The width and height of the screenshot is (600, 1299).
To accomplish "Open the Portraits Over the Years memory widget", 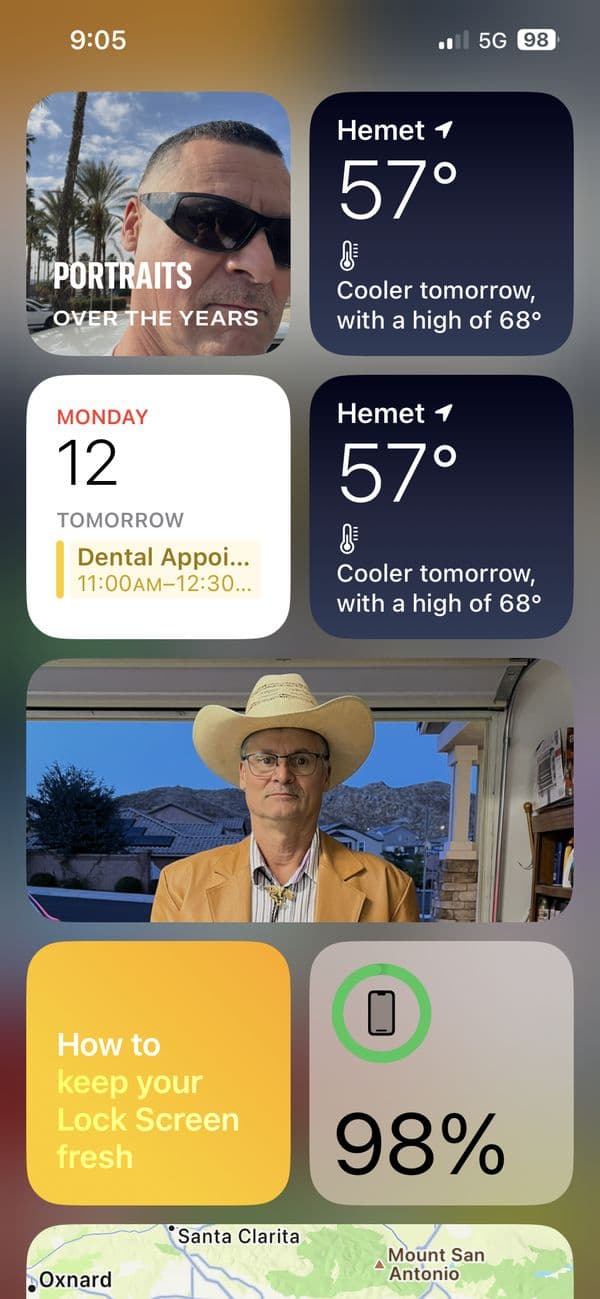I will point(158,223).
